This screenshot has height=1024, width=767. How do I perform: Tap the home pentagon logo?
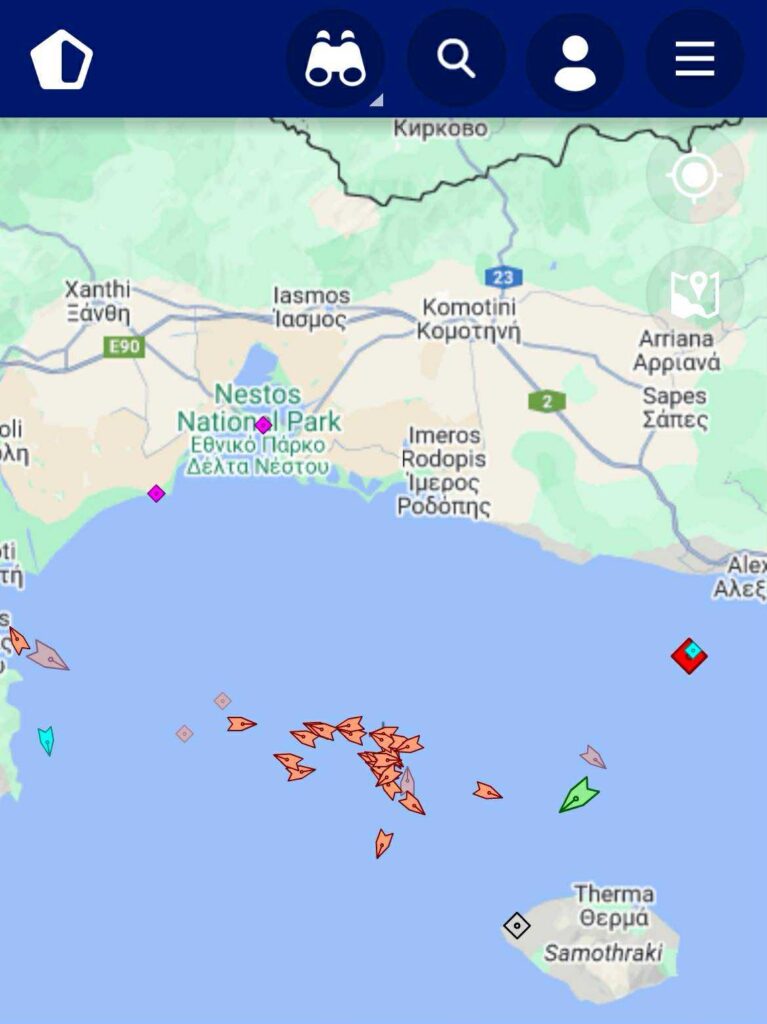[x=62, y=60]
